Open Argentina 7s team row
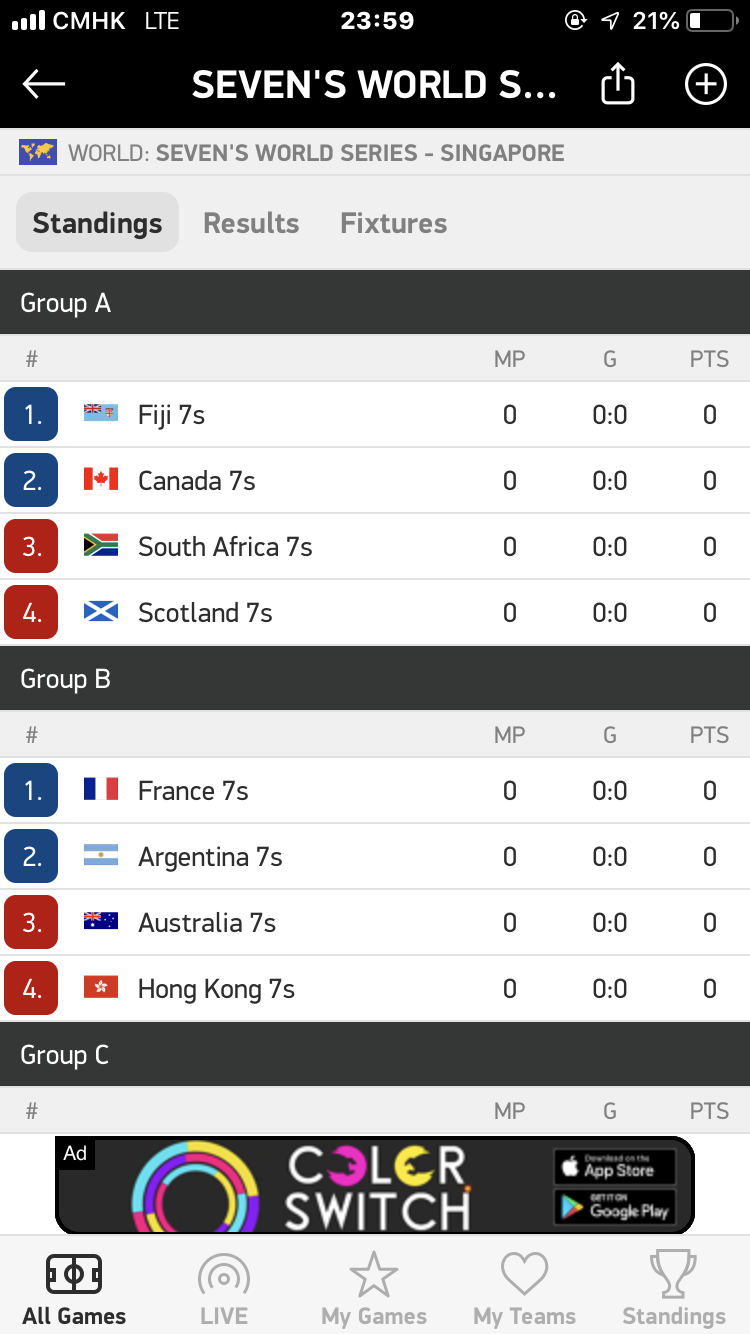Screen dimensions: 750x1334 point(375,857)
